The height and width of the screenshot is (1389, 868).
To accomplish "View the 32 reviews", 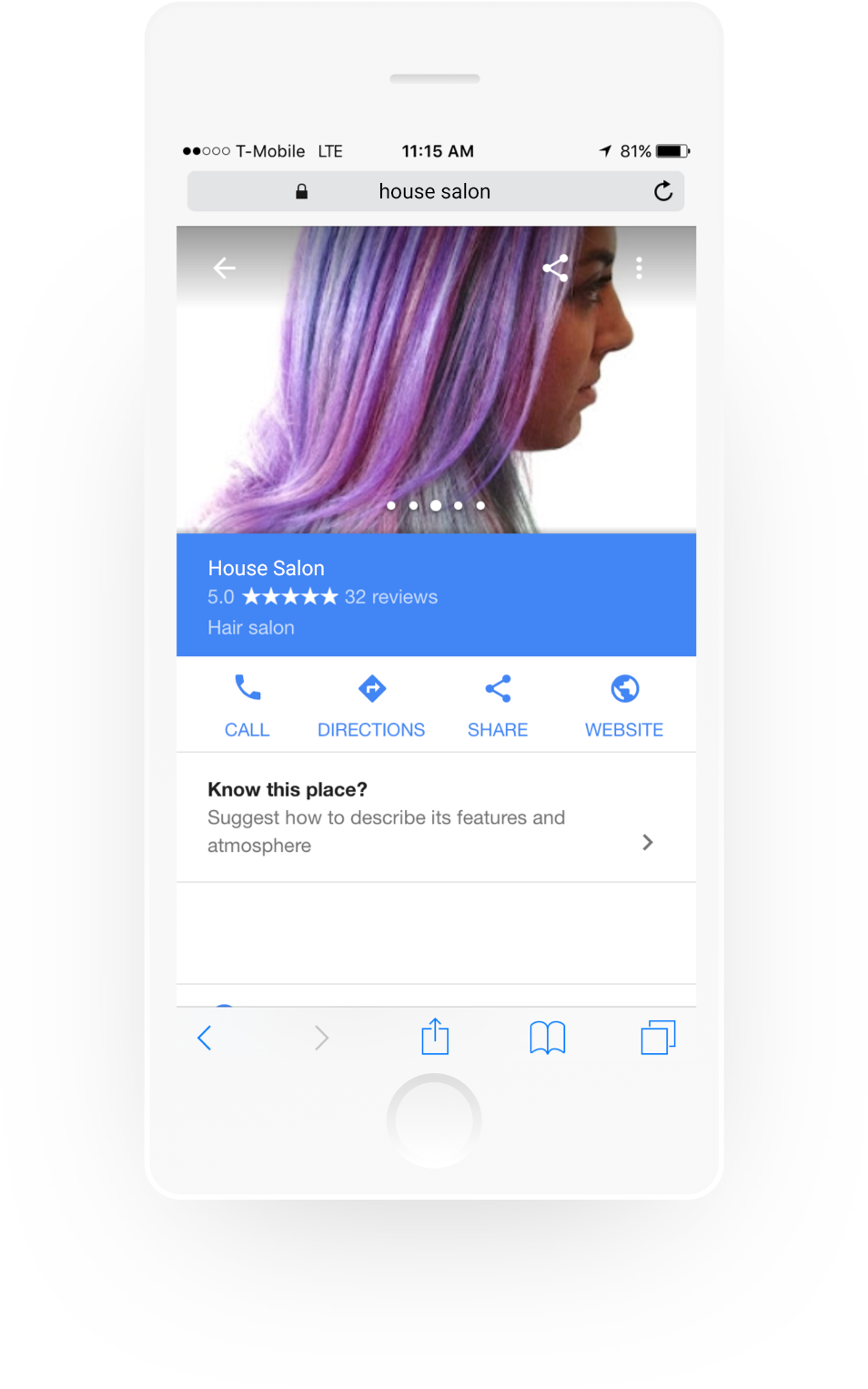I will tap(390, 597).
